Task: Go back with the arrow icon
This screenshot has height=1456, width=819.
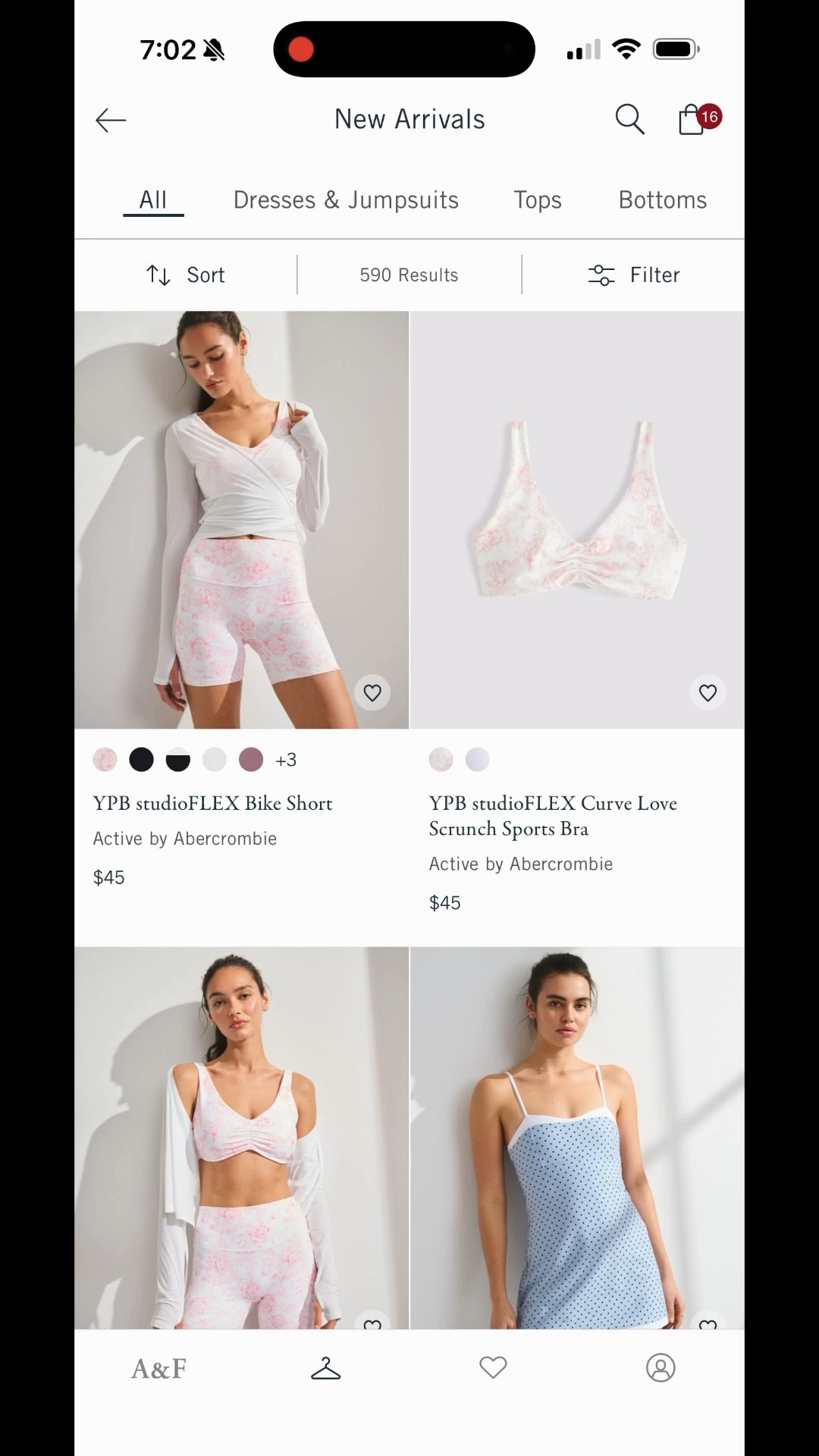Action: click(x=111, y=120)
